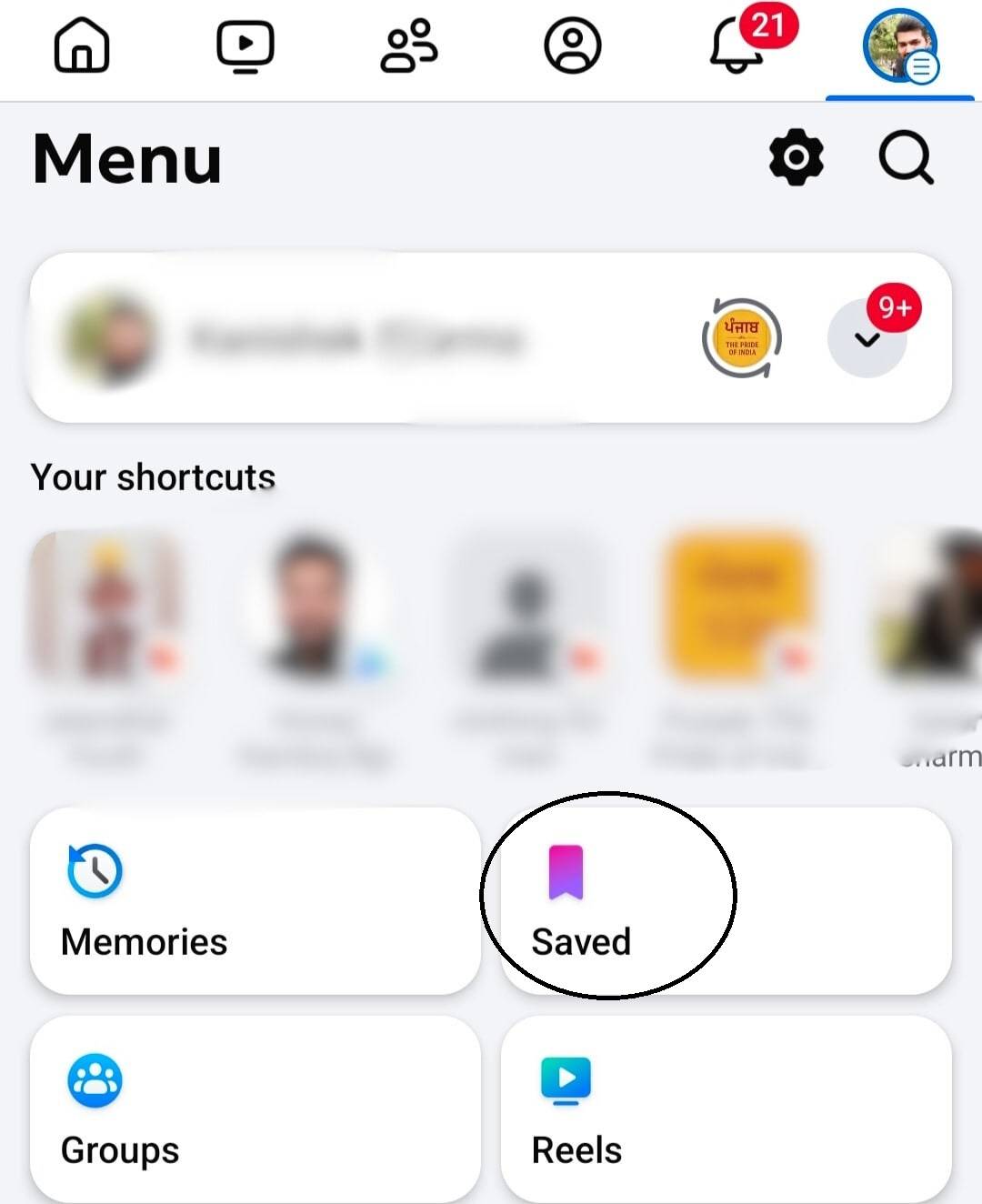This screenshot has height=1204, width=982.
Task: Tap the Profile icon in top bar
Action: [573, 47]
